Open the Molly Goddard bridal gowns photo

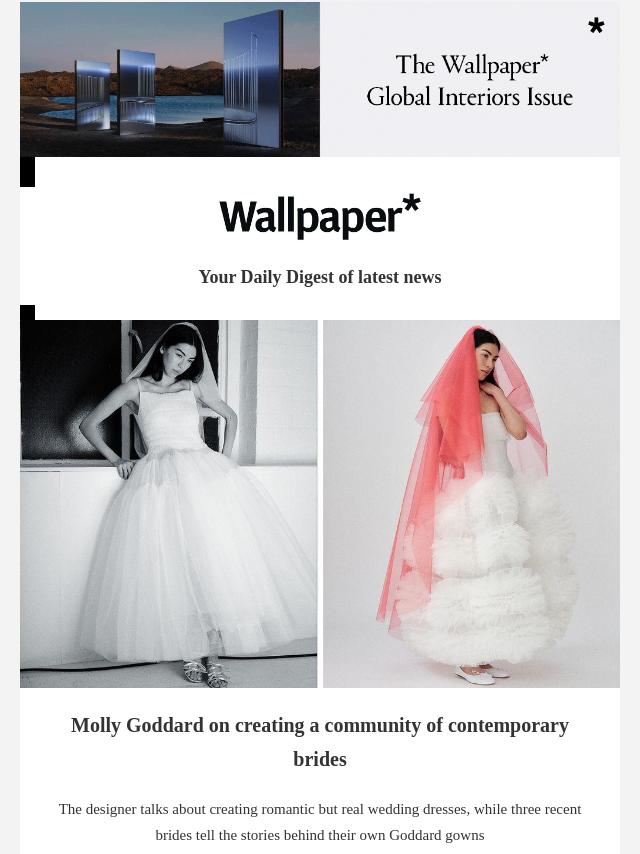click(320, 503)
